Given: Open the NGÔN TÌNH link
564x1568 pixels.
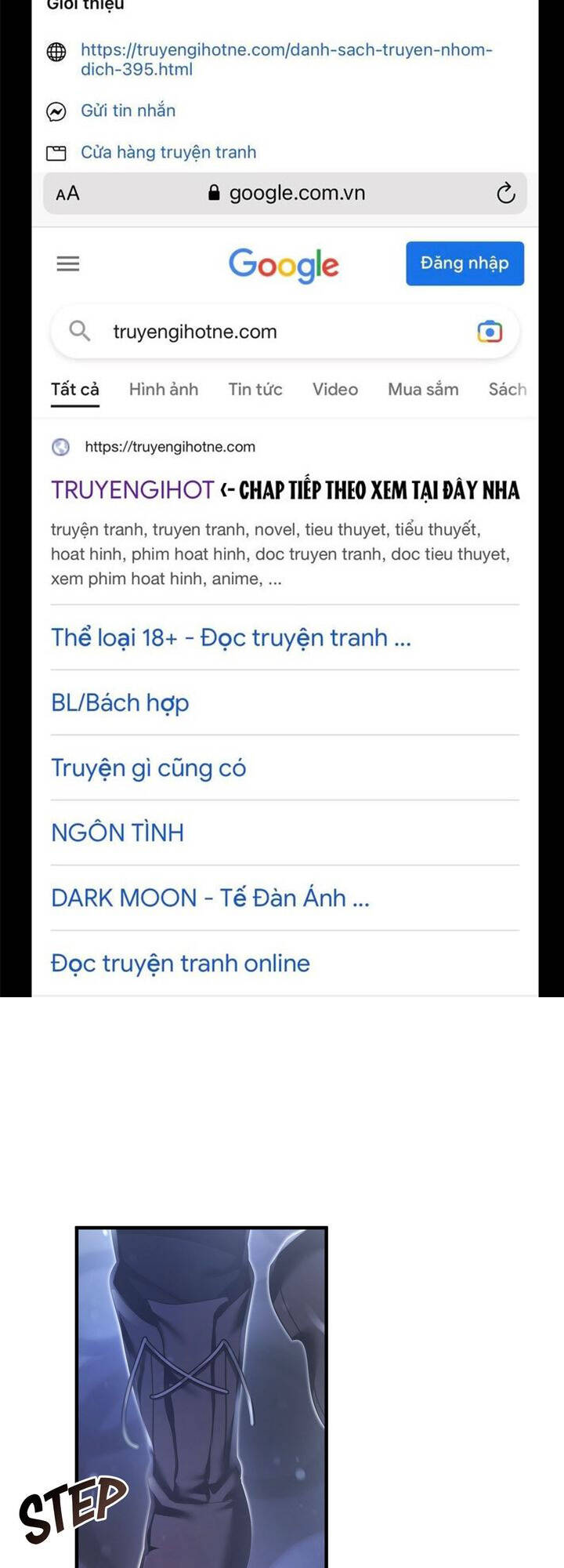Looking at the screenshot, I should click(x=117, y=833).
